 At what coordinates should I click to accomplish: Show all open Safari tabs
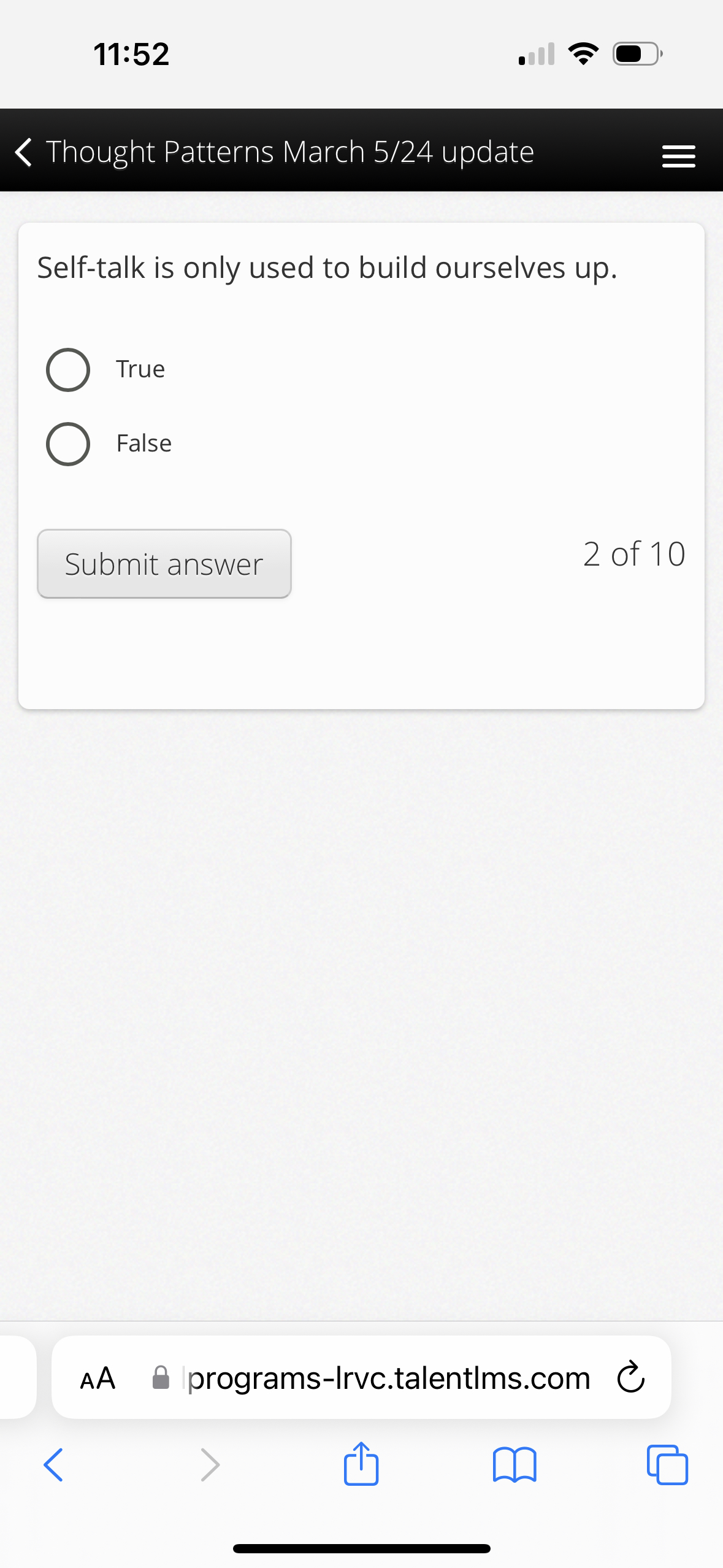coord(667,1465)
